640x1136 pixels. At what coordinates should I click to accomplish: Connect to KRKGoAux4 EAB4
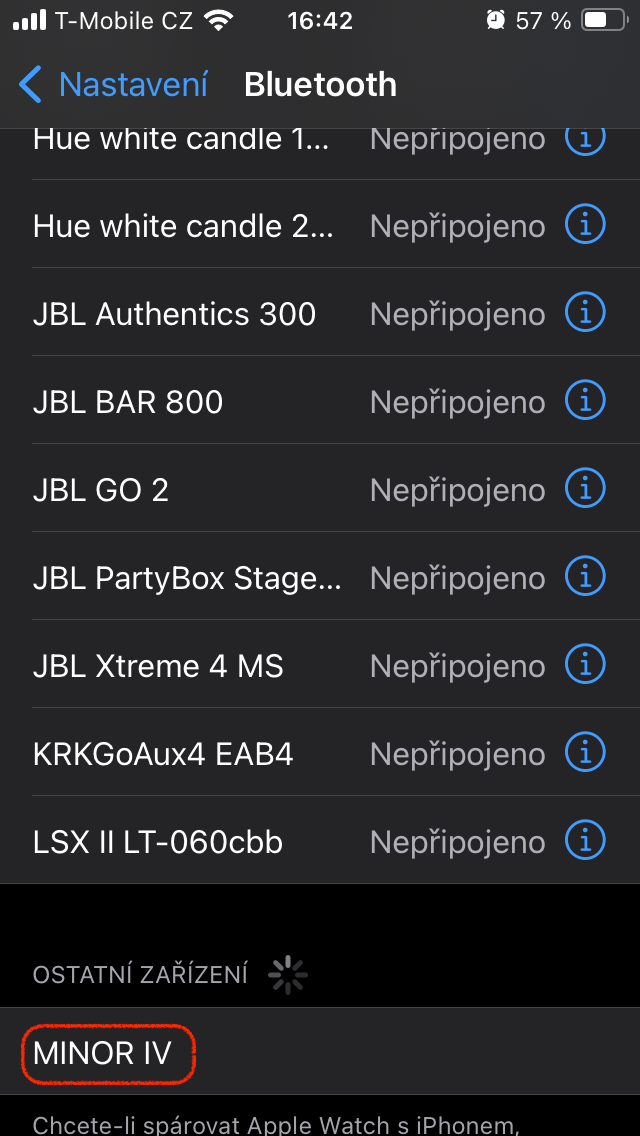163,754
